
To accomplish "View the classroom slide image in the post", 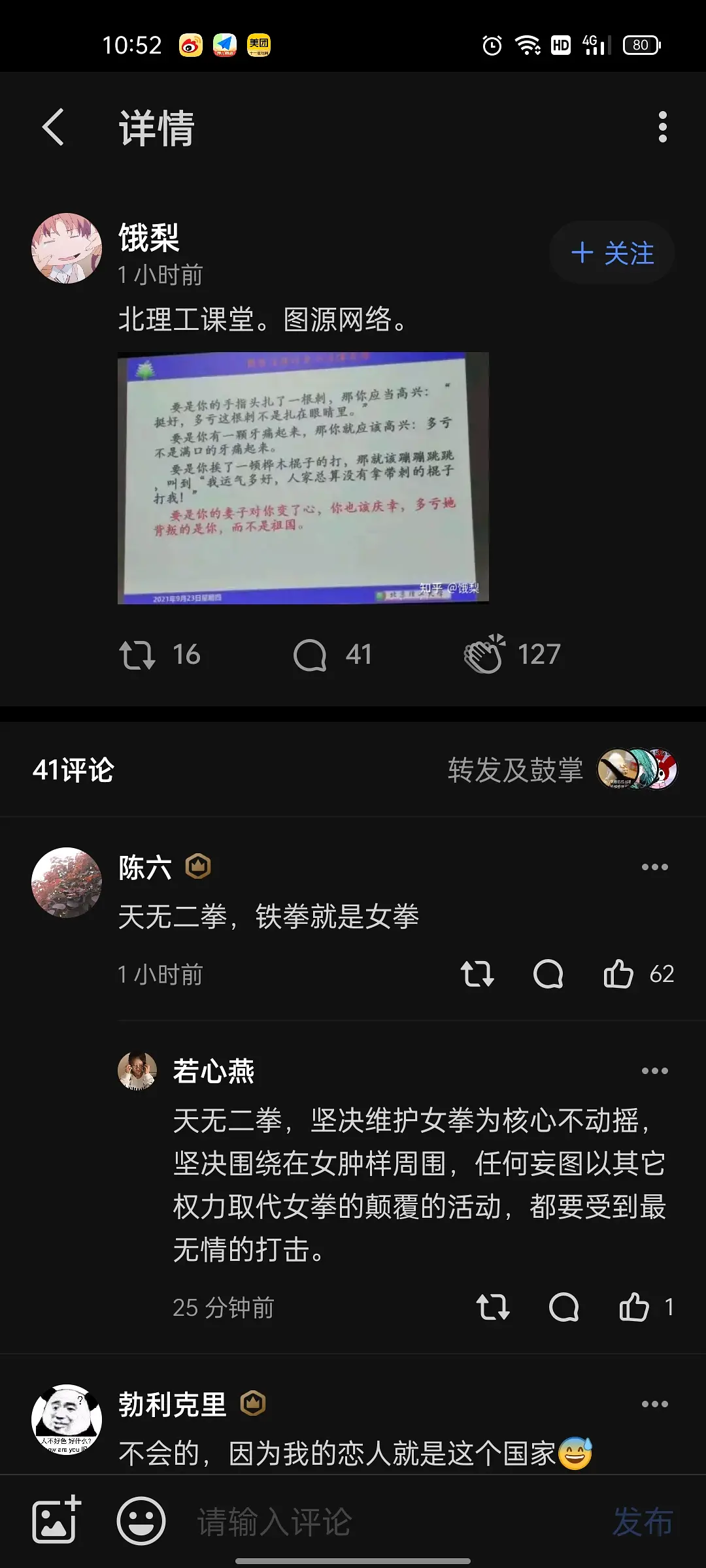I will [303, 478].
